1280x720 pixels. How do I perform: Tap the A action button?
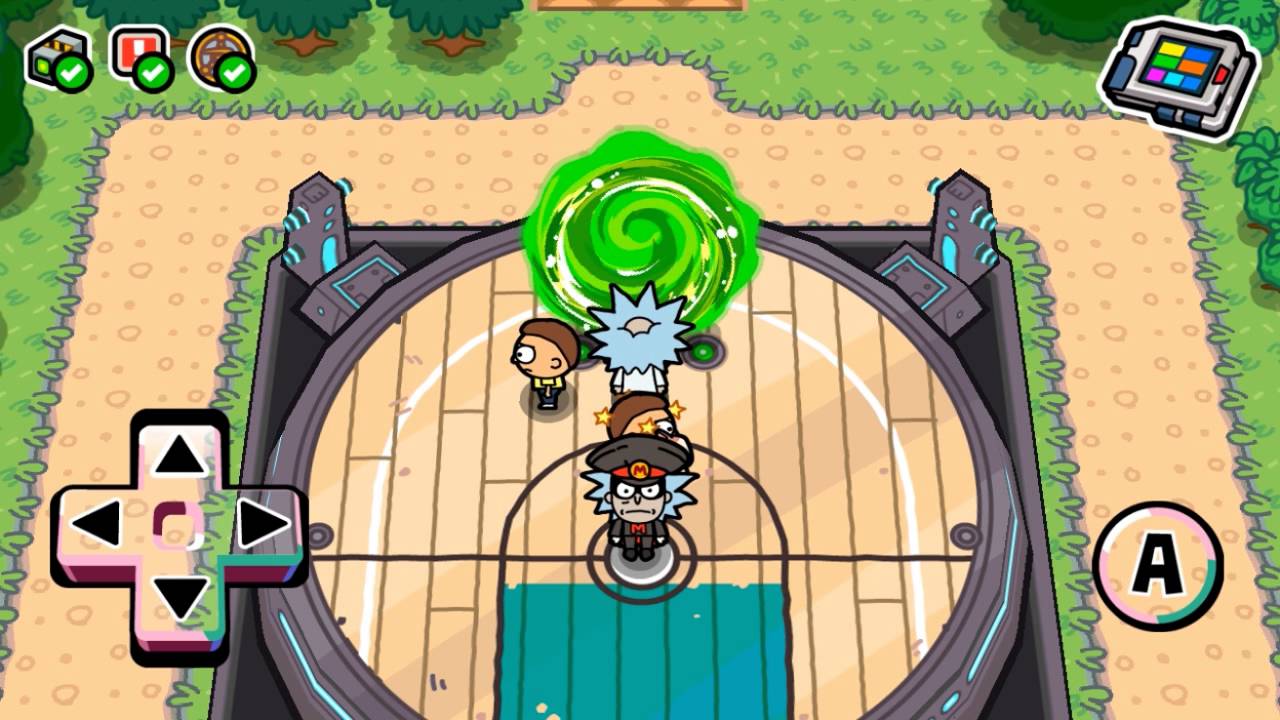coord(1158,565)
